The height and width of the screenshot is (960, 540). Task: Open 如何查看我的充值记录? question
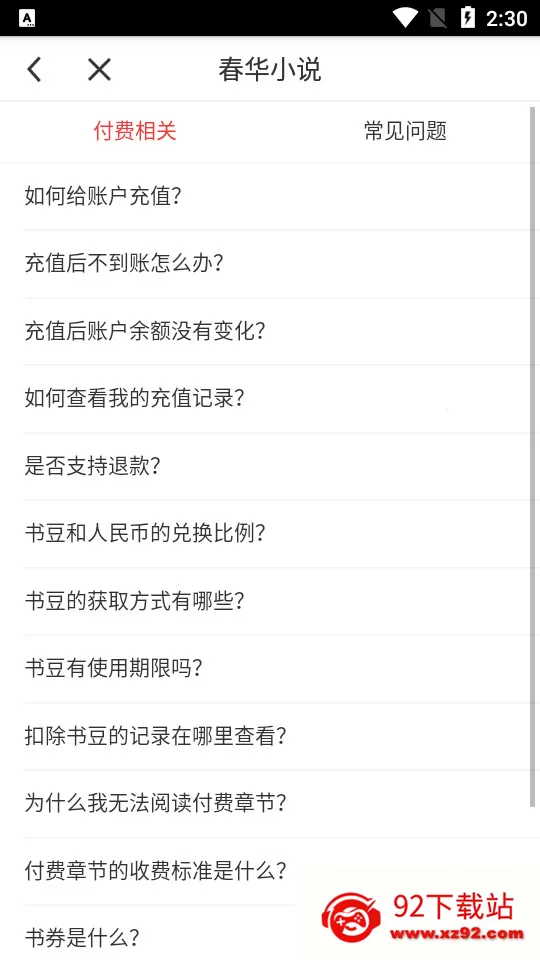click(269, 399)
